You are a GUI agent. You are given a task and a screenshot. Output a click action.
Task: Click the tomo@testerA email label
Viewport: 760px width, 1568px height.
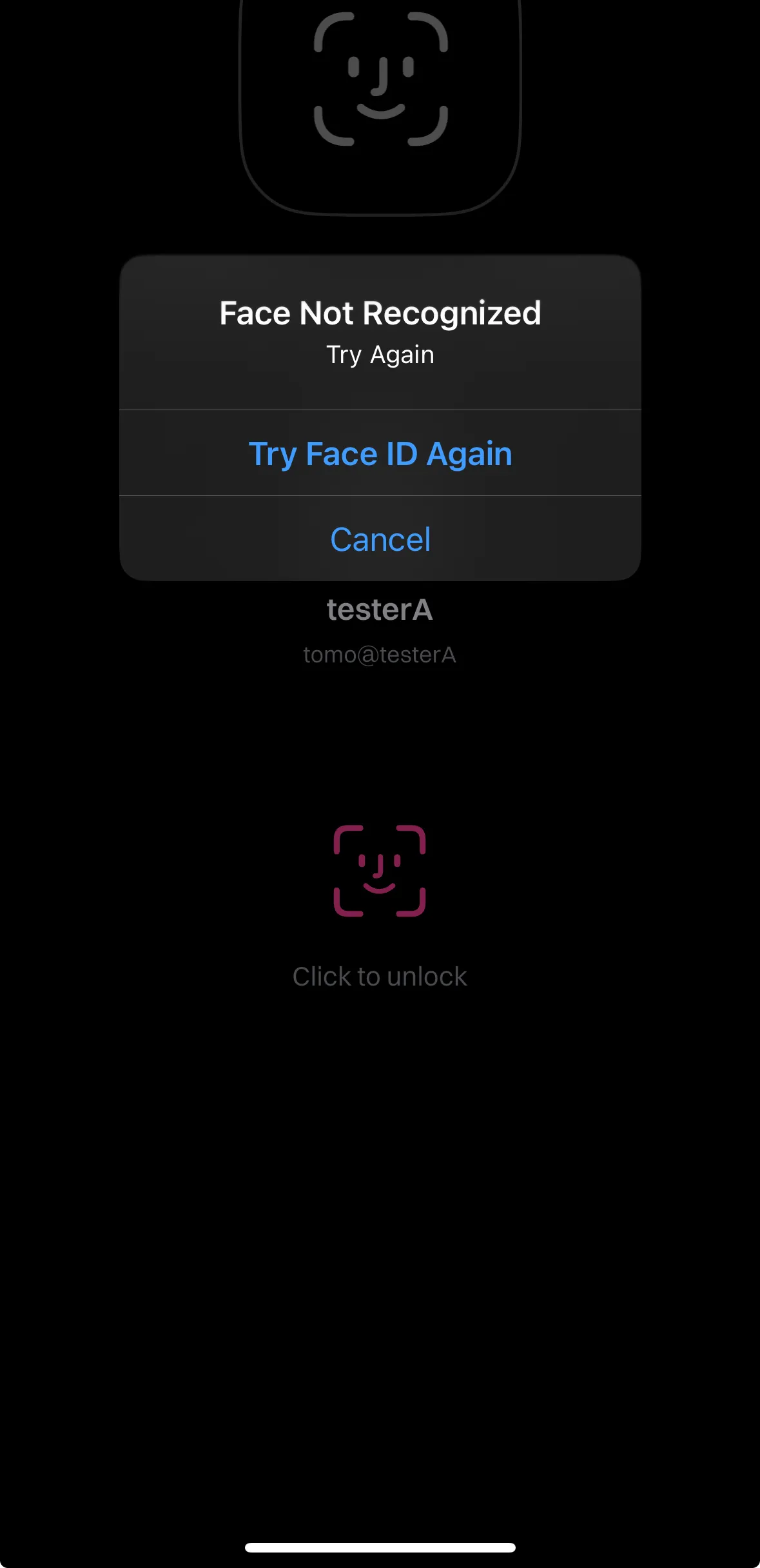click(380, 654)
